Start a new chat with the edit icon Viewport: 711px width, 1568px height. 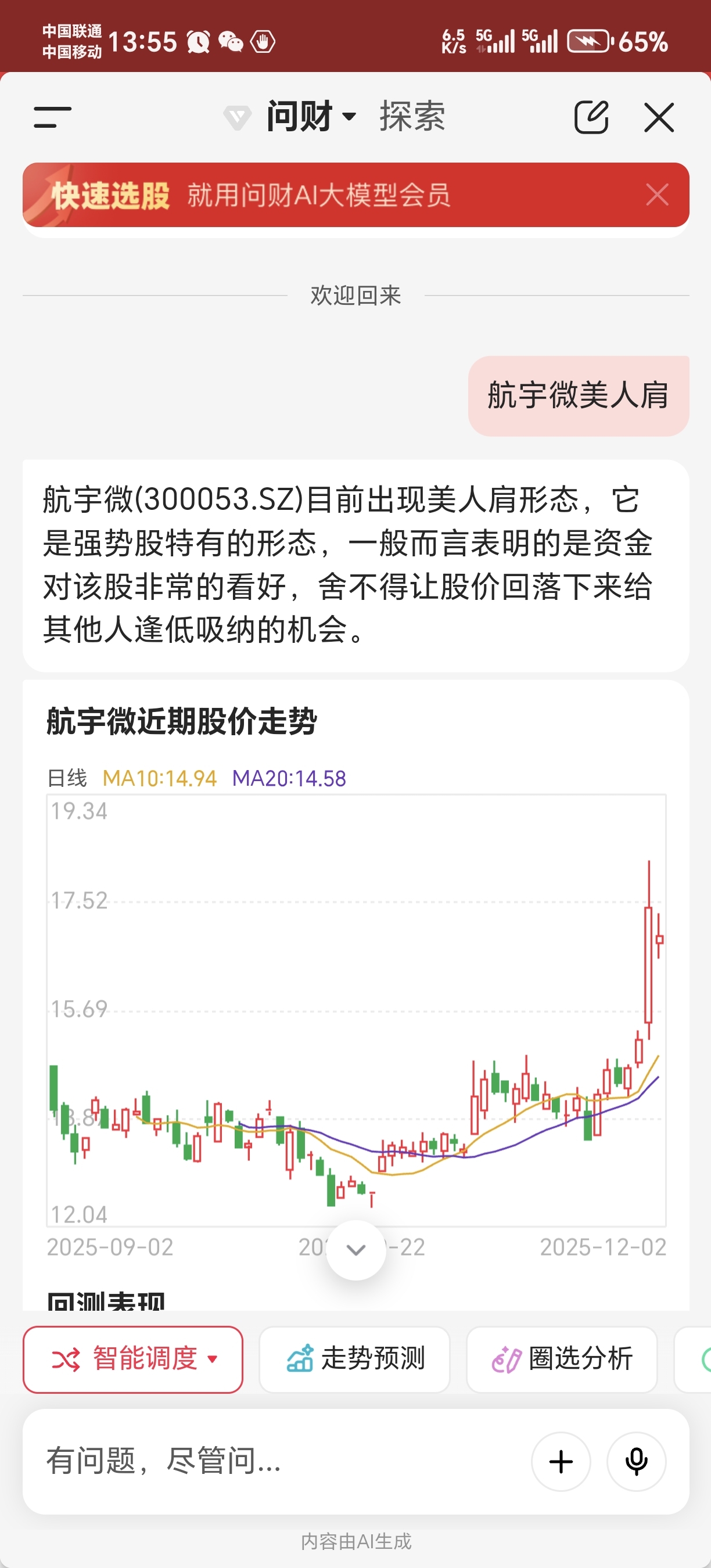(591, 117)
